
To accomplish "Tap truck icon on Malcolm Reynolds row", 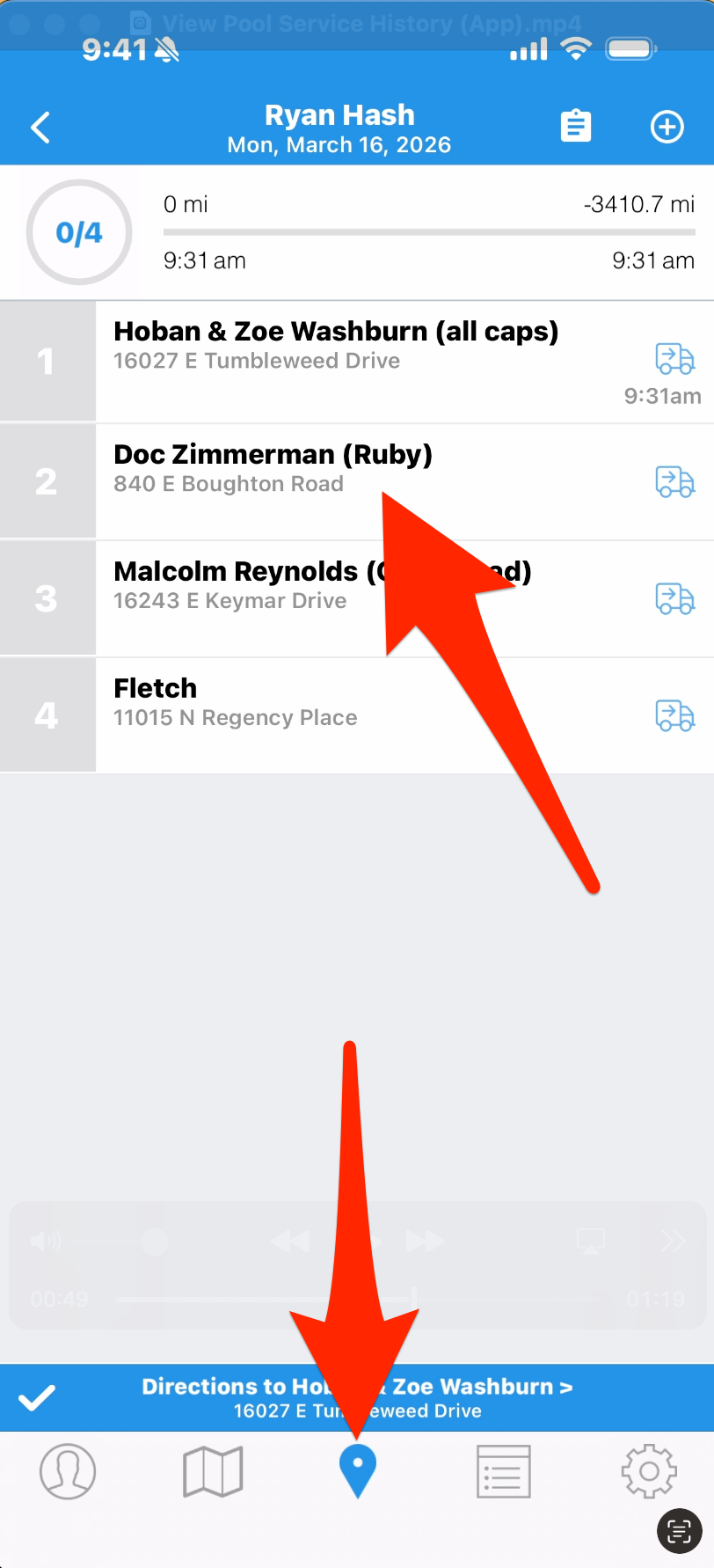I will tap(674, 599).
